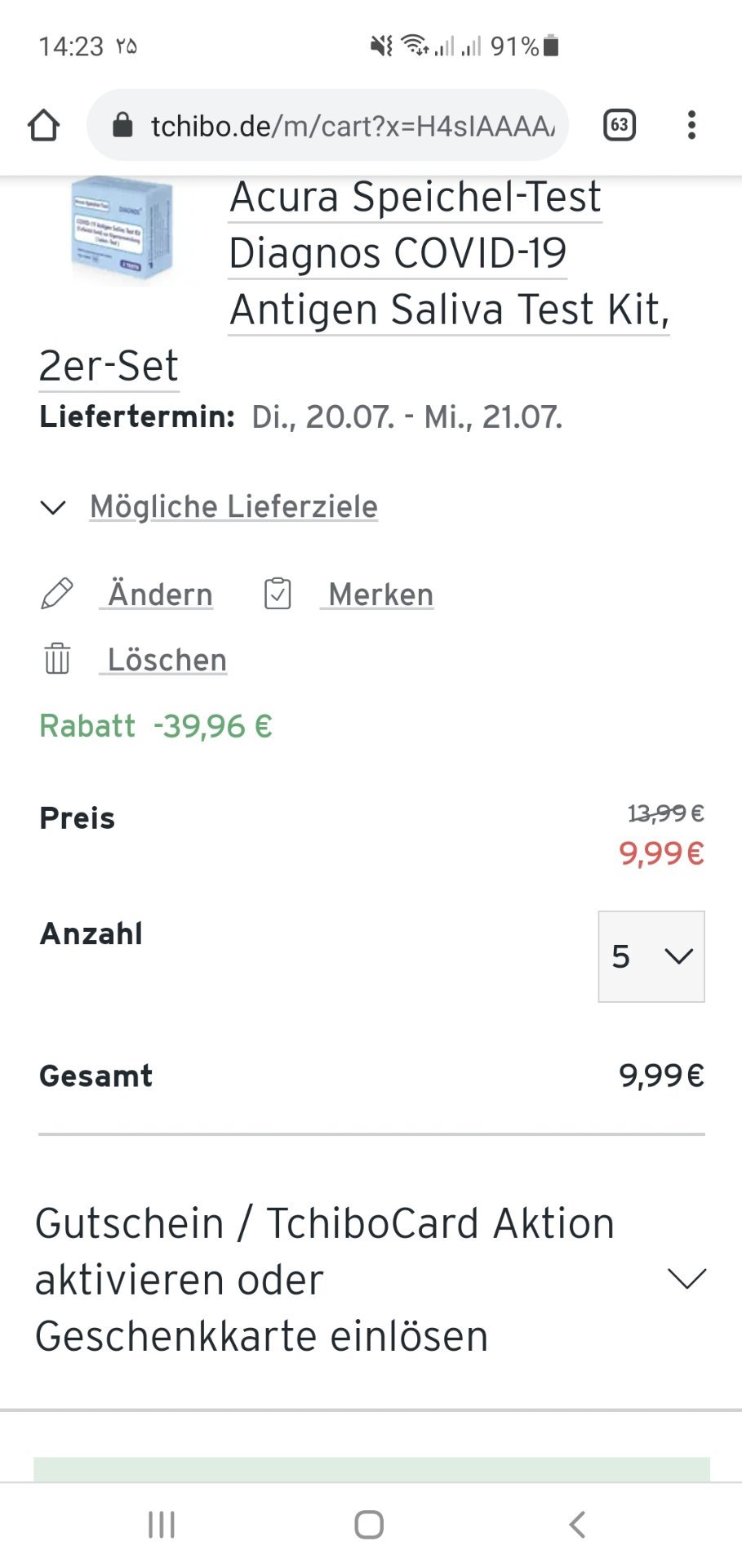Open the tab switcher showing 63 tabs
742x1568 pixels.
tap(620, 126)
